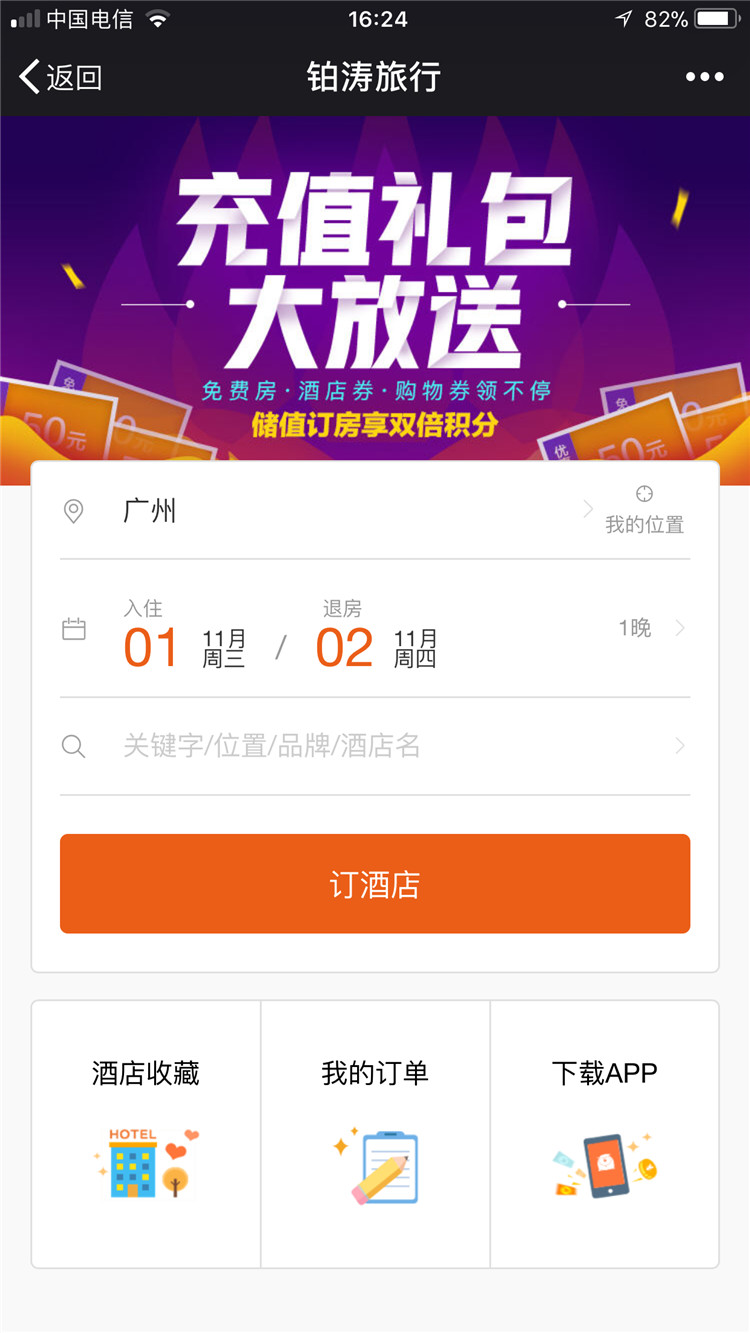Open 酒店收藏 favorites
The width and height of the screenshot is (750, 1333).
tap(146, 1134)
